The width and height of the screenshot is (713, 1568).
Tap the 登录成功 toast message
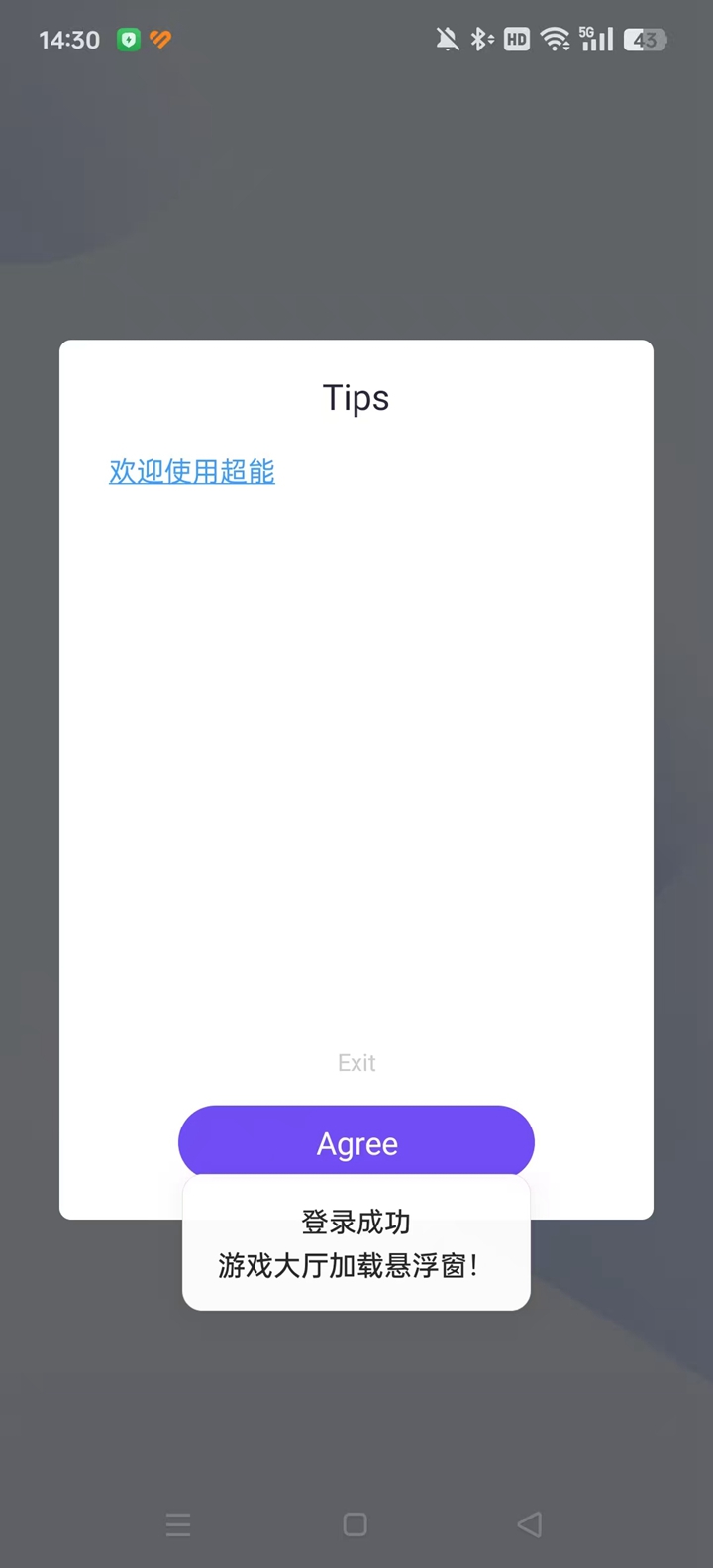tap(356, 1222)
